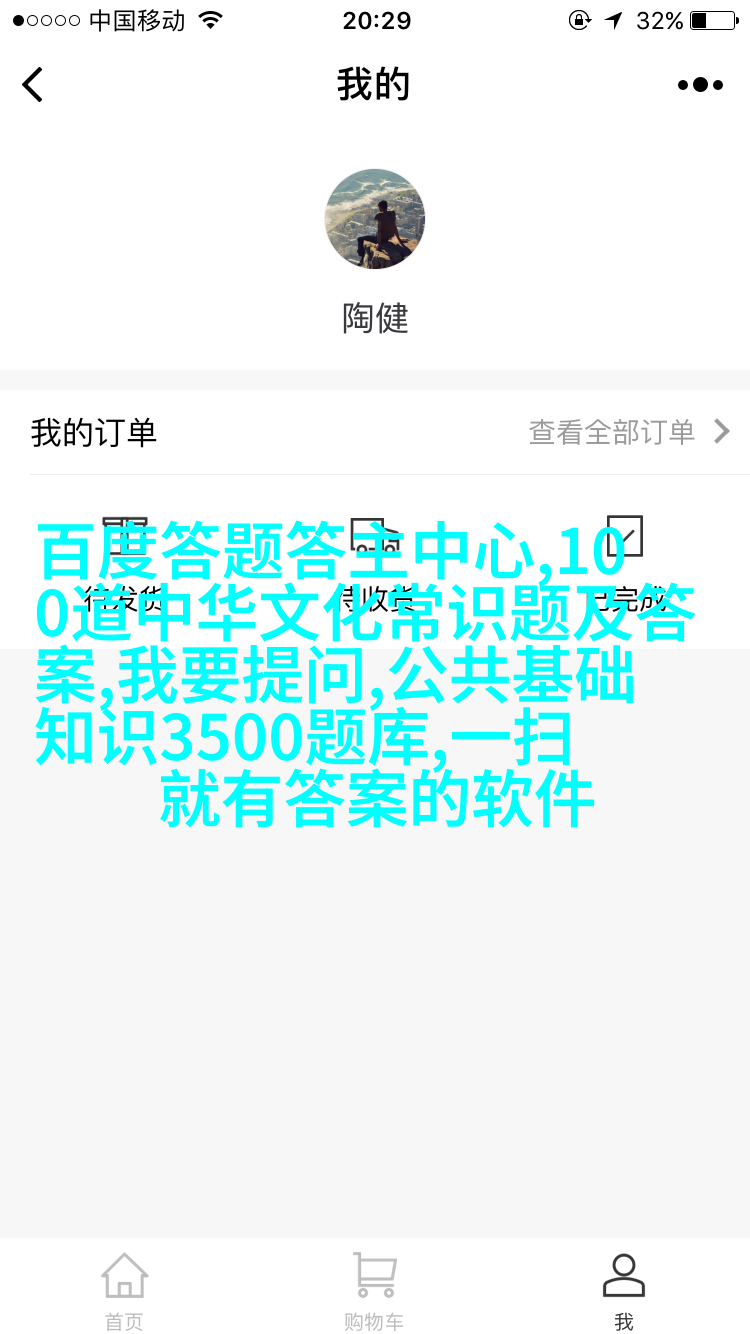The width and height of the screenshot is (750, 1334).
Task: Switch to the 购物车 cart tab
Action: pyautogui.click(x=374, y=1291)
